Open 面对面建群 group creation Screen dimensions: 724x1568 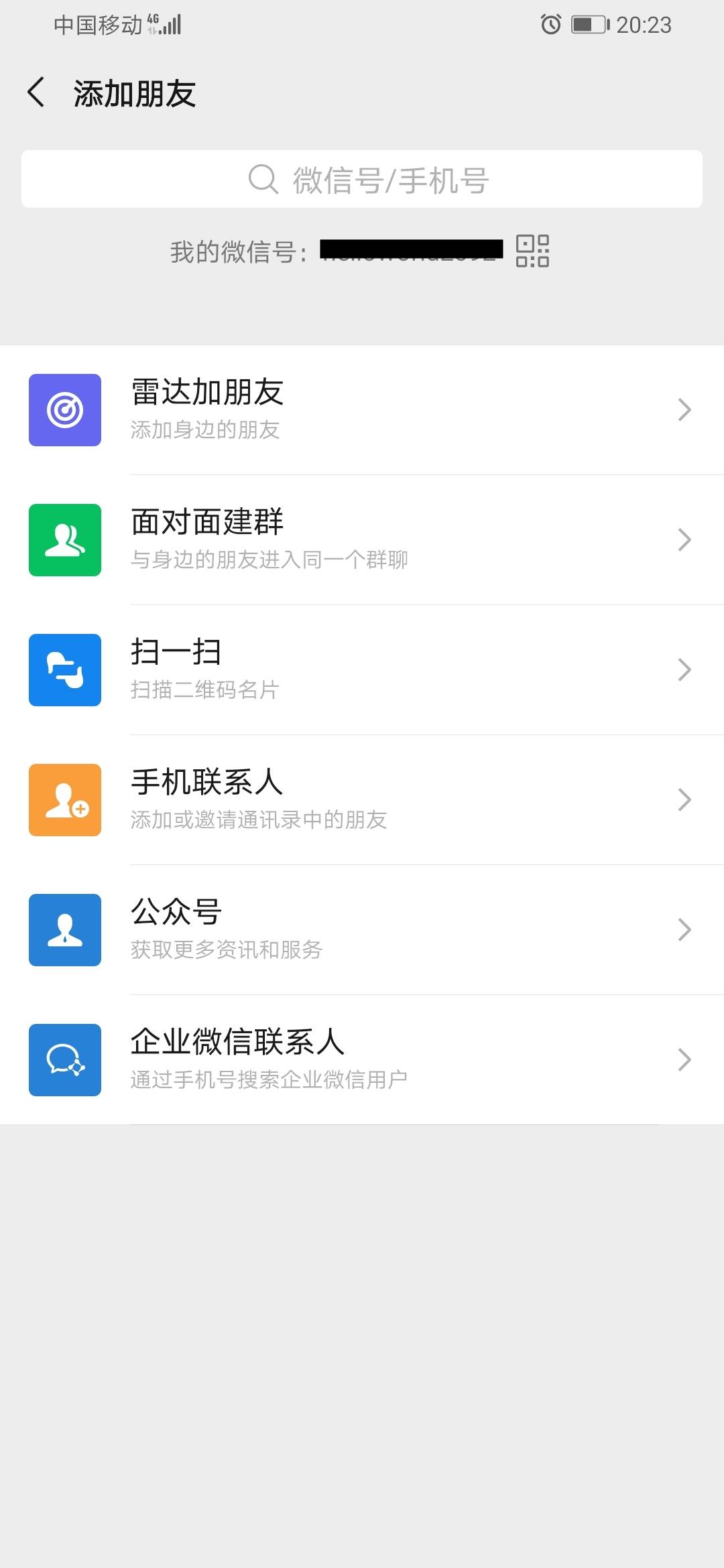coord(362,540)
